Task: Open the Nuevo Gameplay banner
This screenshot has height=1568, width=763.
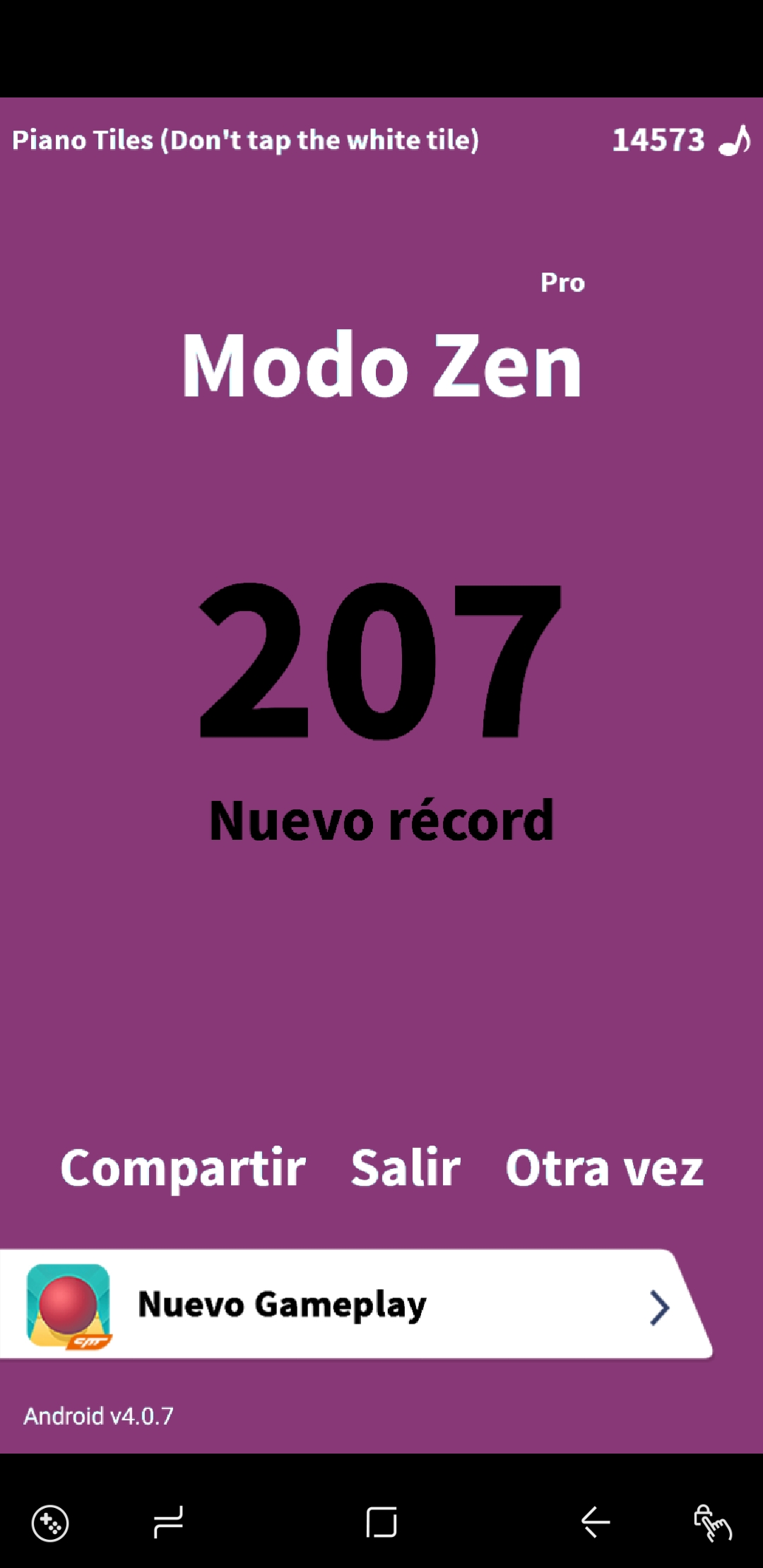Action: 353,1305
